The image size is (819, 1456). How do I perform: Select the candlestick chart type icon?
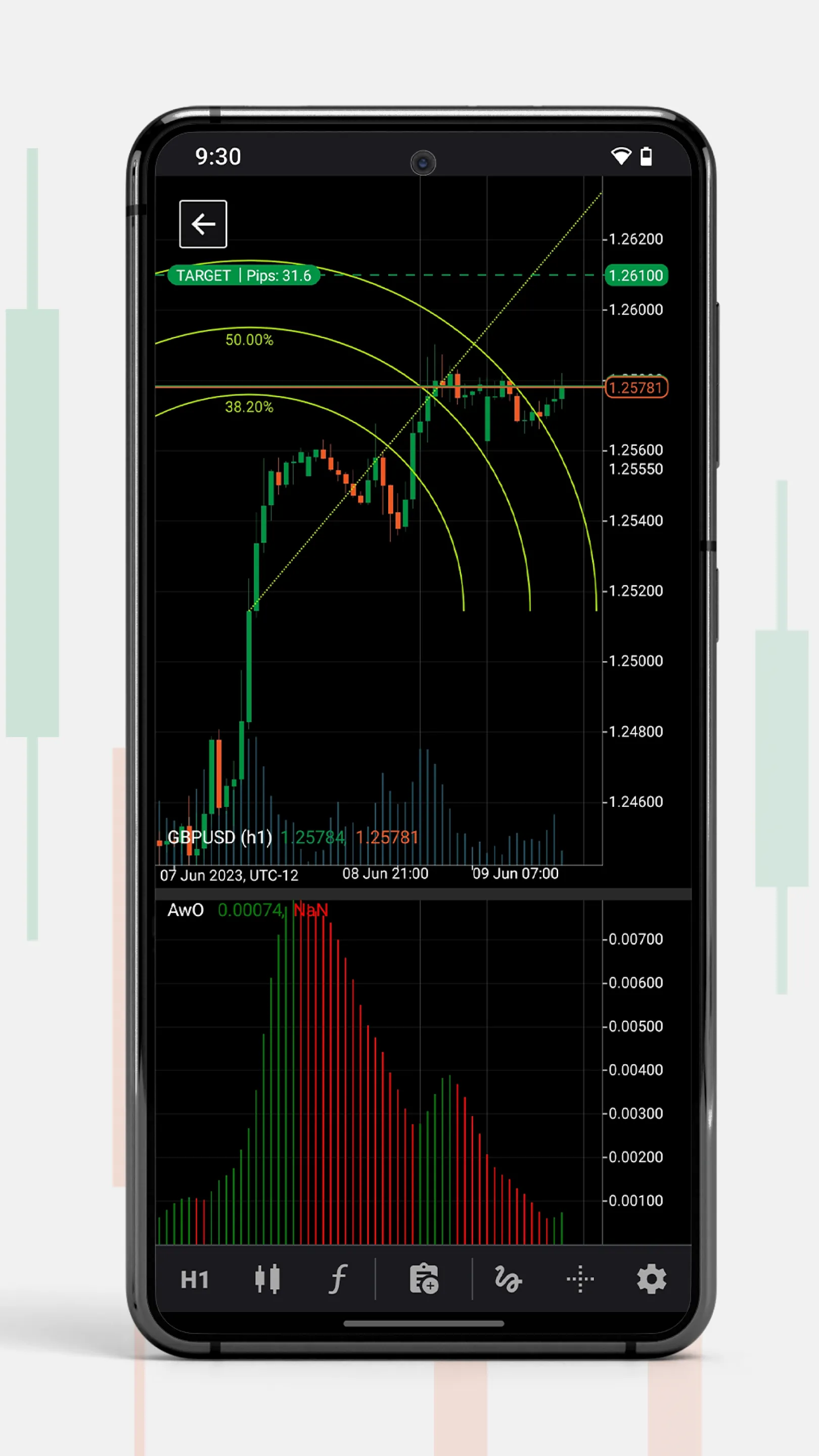click(268, 1279)
